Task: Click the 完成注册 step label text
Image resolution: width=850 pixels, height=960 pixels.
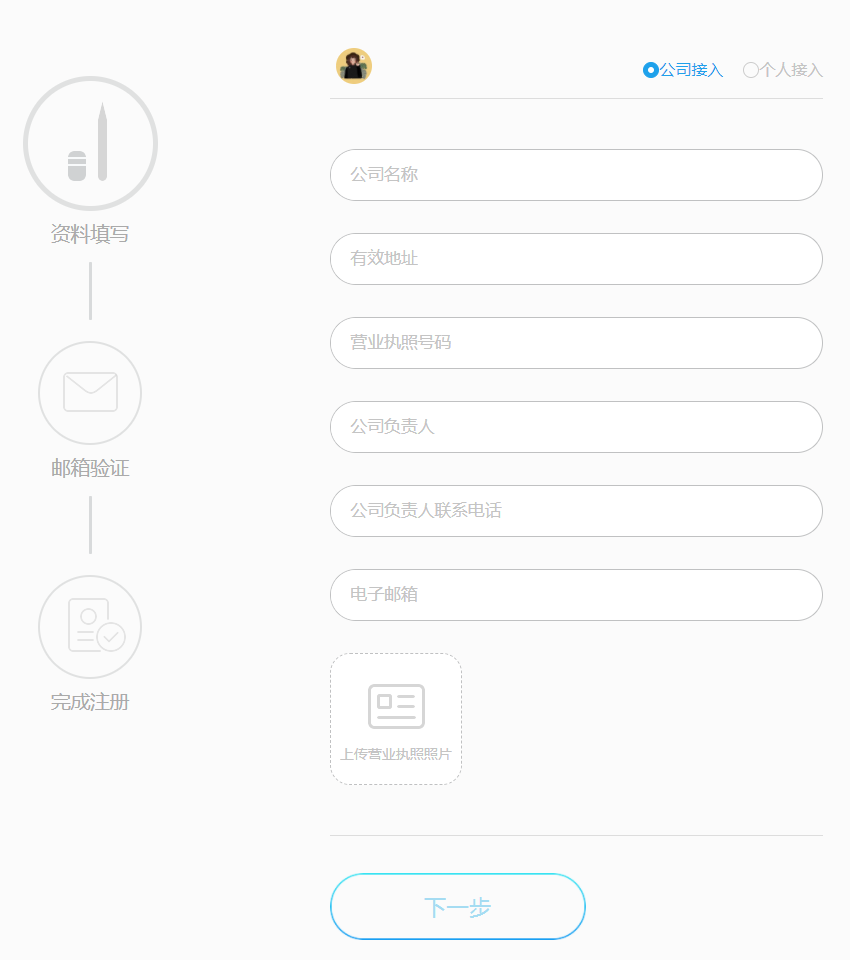Action: 90,703
